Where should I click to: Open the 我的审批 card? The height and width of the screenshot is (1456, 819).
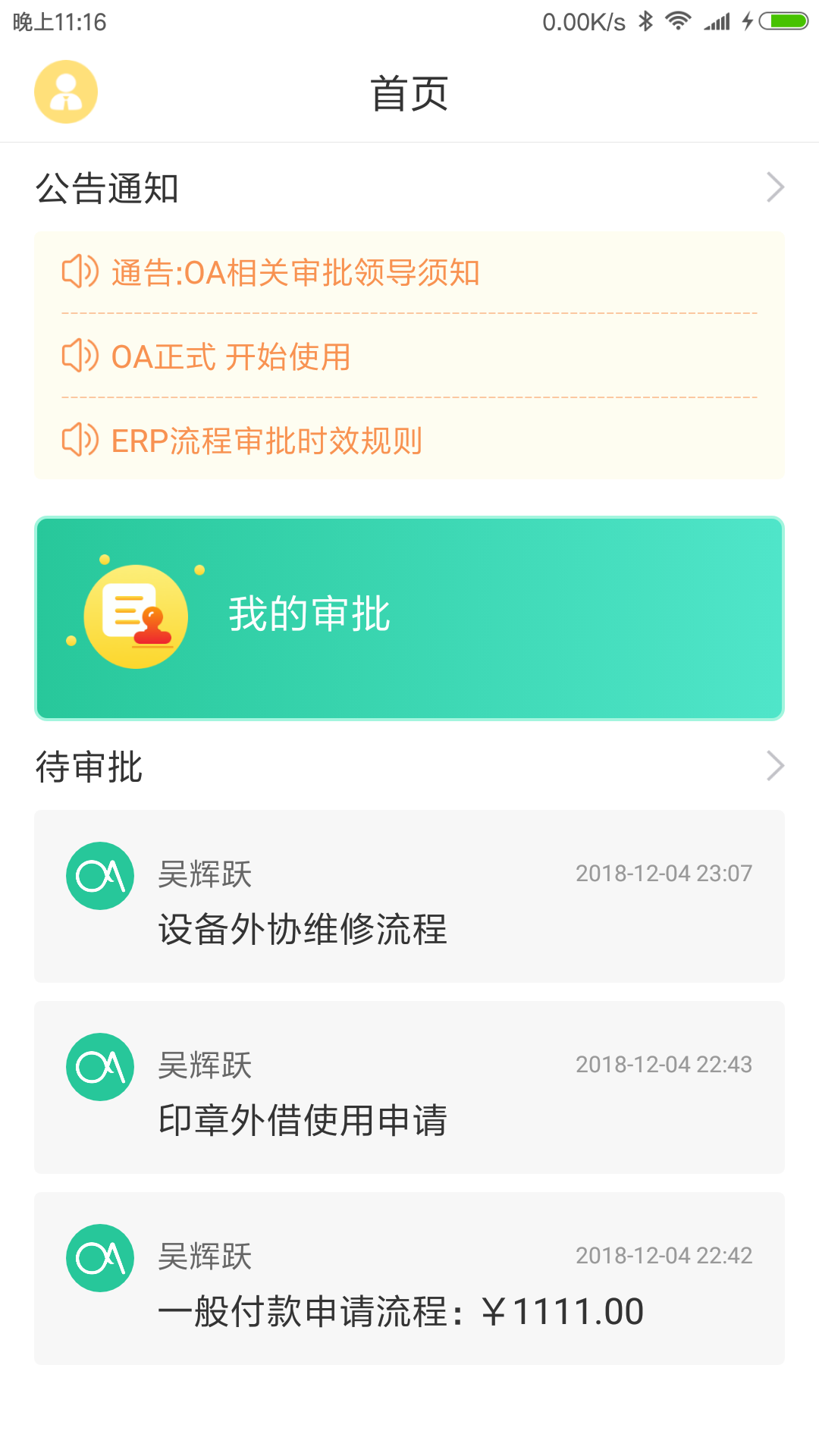point(409,618)
